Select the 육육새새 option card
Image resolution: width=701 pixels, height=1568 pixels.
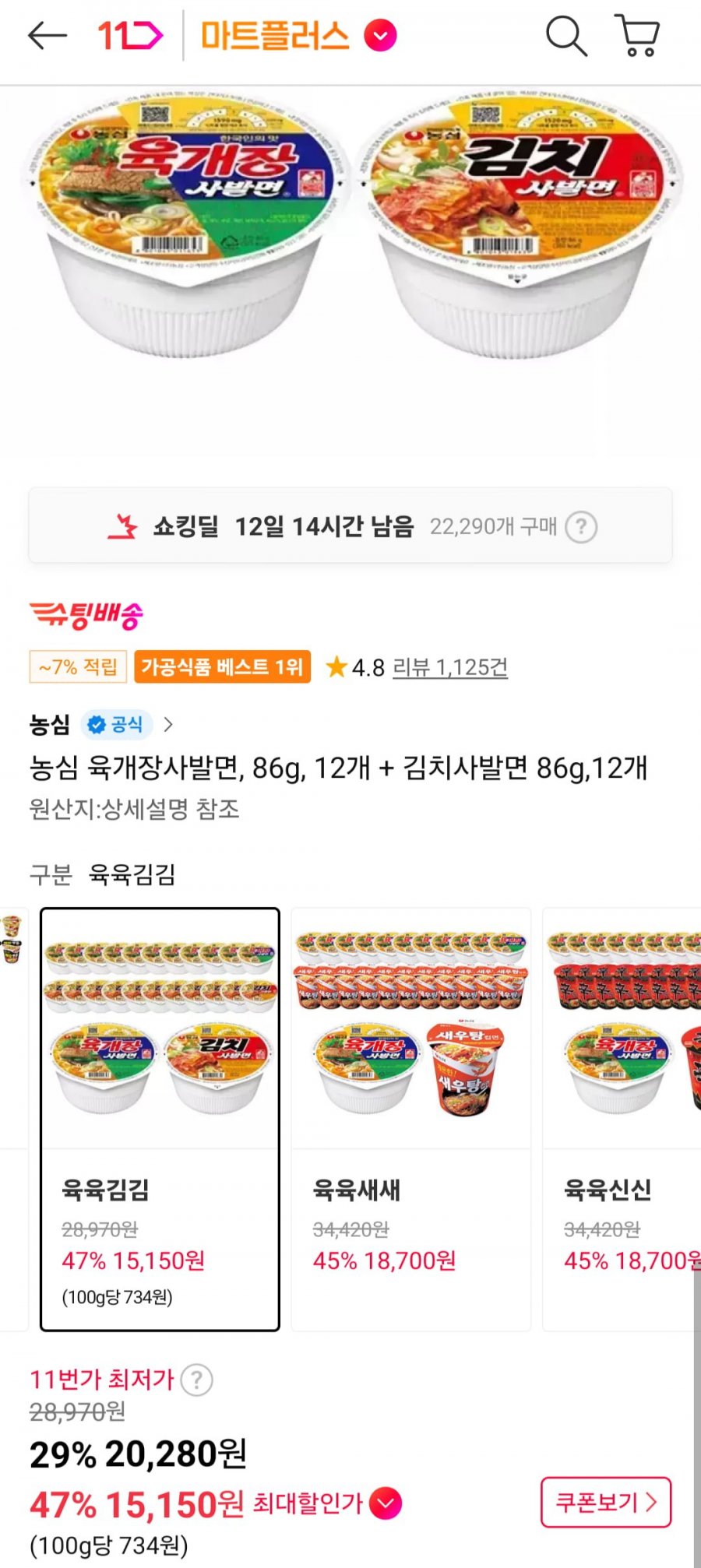[x=411, y=1120]
